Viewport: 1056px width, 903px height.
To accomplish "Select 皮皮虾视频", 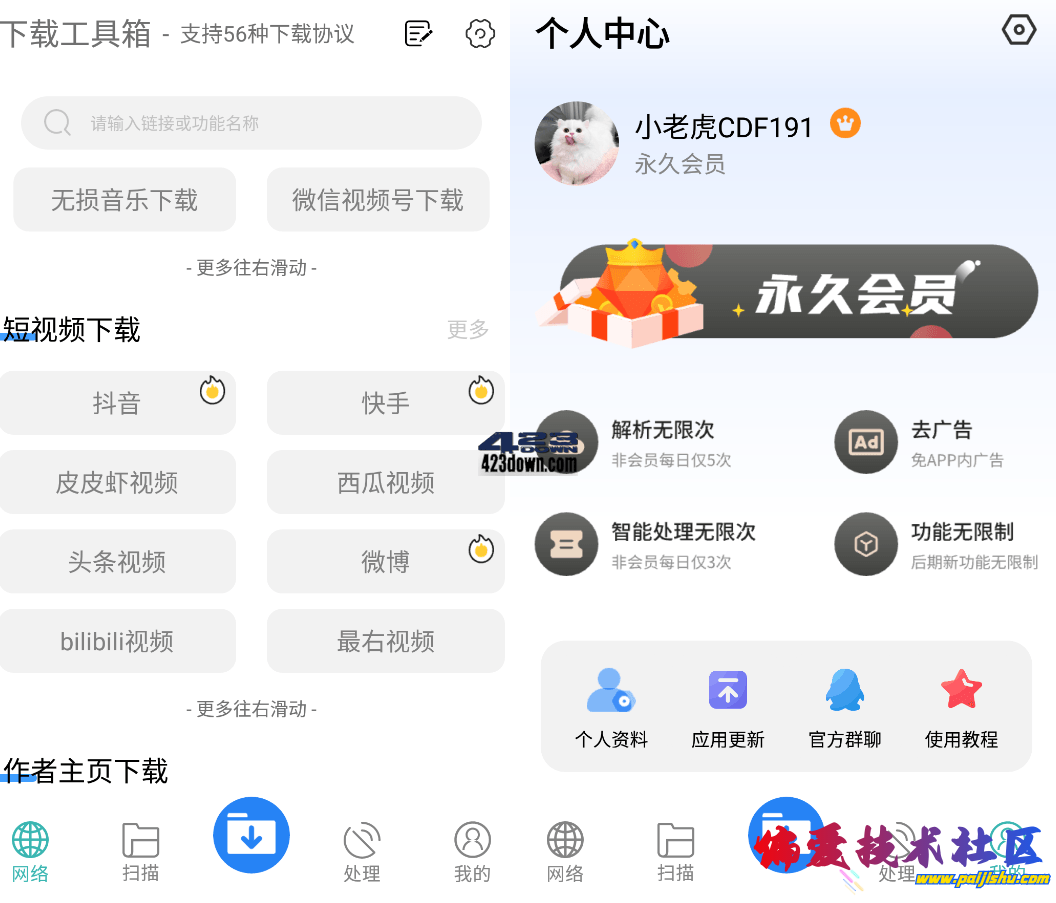I will [117, 482].
